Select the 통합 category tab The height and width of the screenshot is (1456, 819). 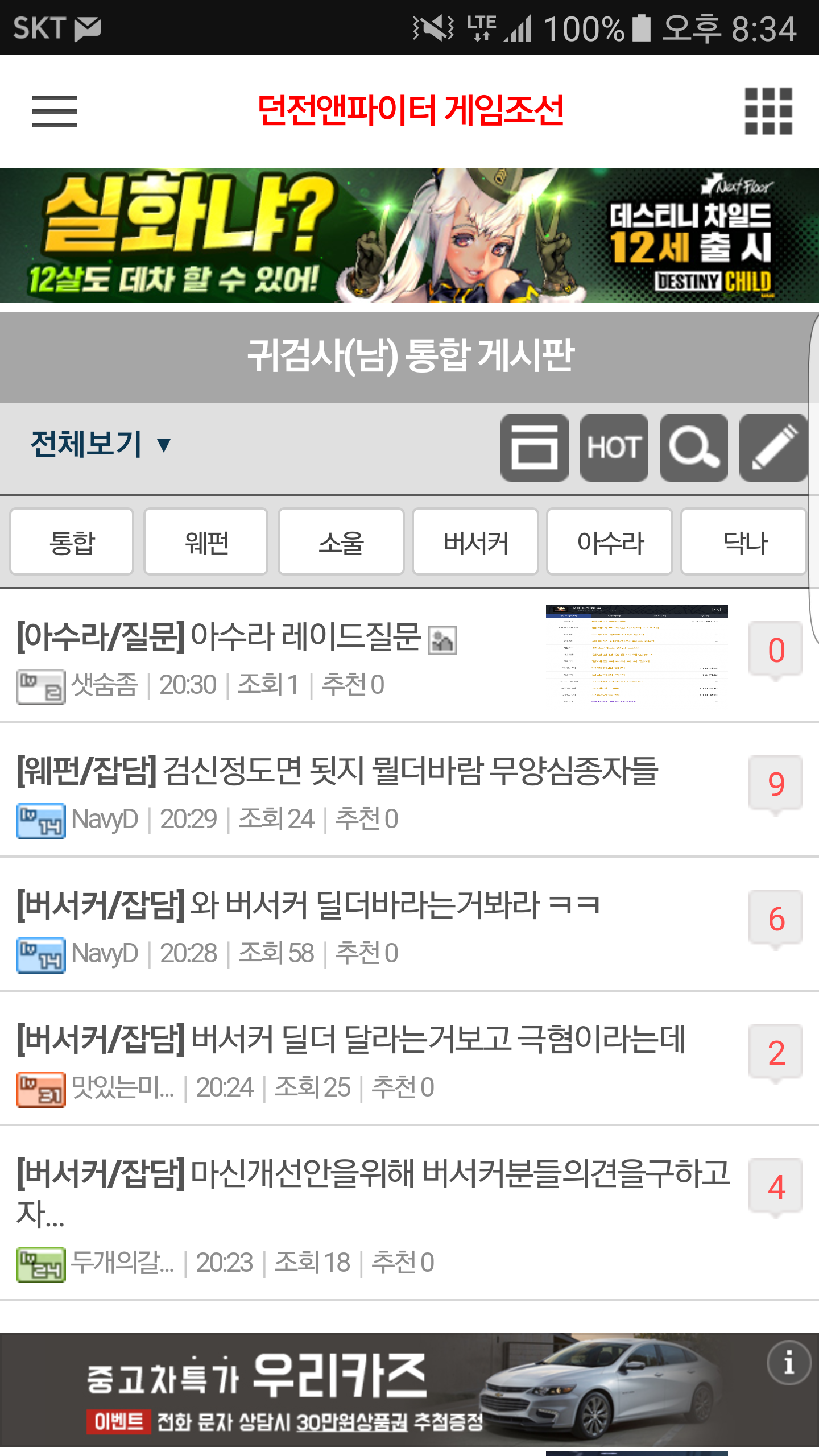click(x=72, y=542)
